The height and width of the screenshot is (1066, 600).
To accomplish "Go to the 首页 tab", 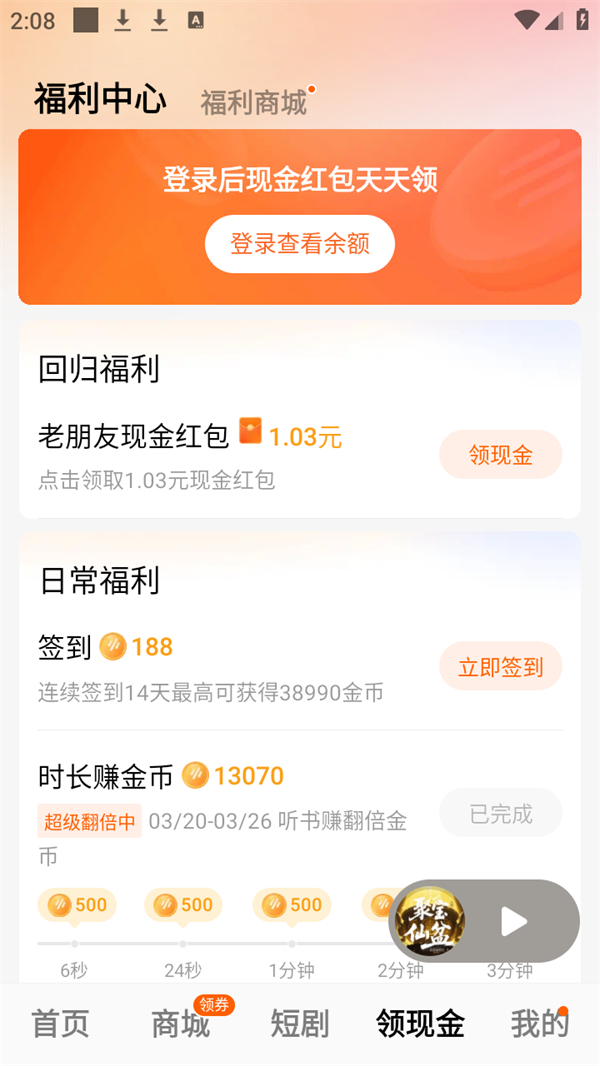I will (x=61, y=1024).
